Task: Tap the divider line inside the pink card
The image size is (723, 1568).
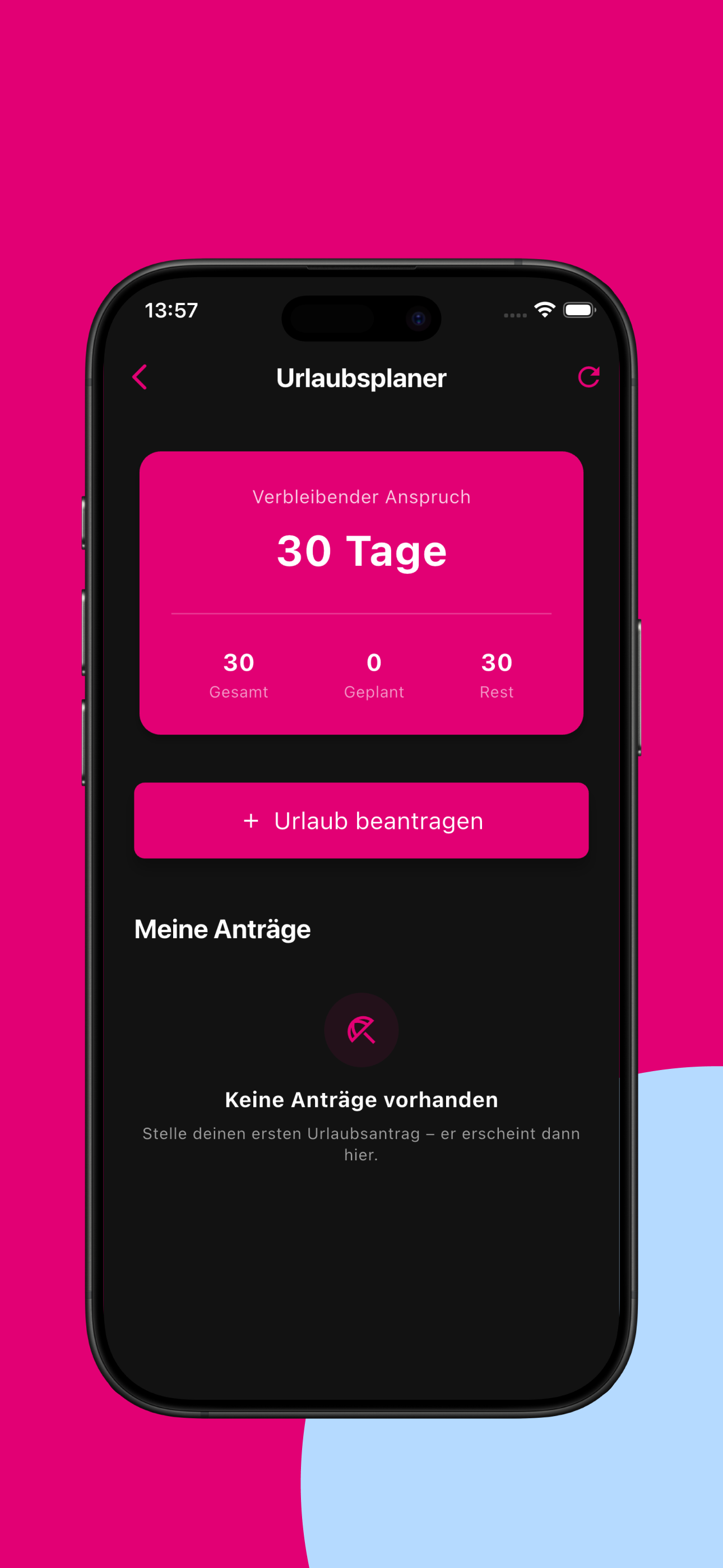Action: tap(361, 614)
